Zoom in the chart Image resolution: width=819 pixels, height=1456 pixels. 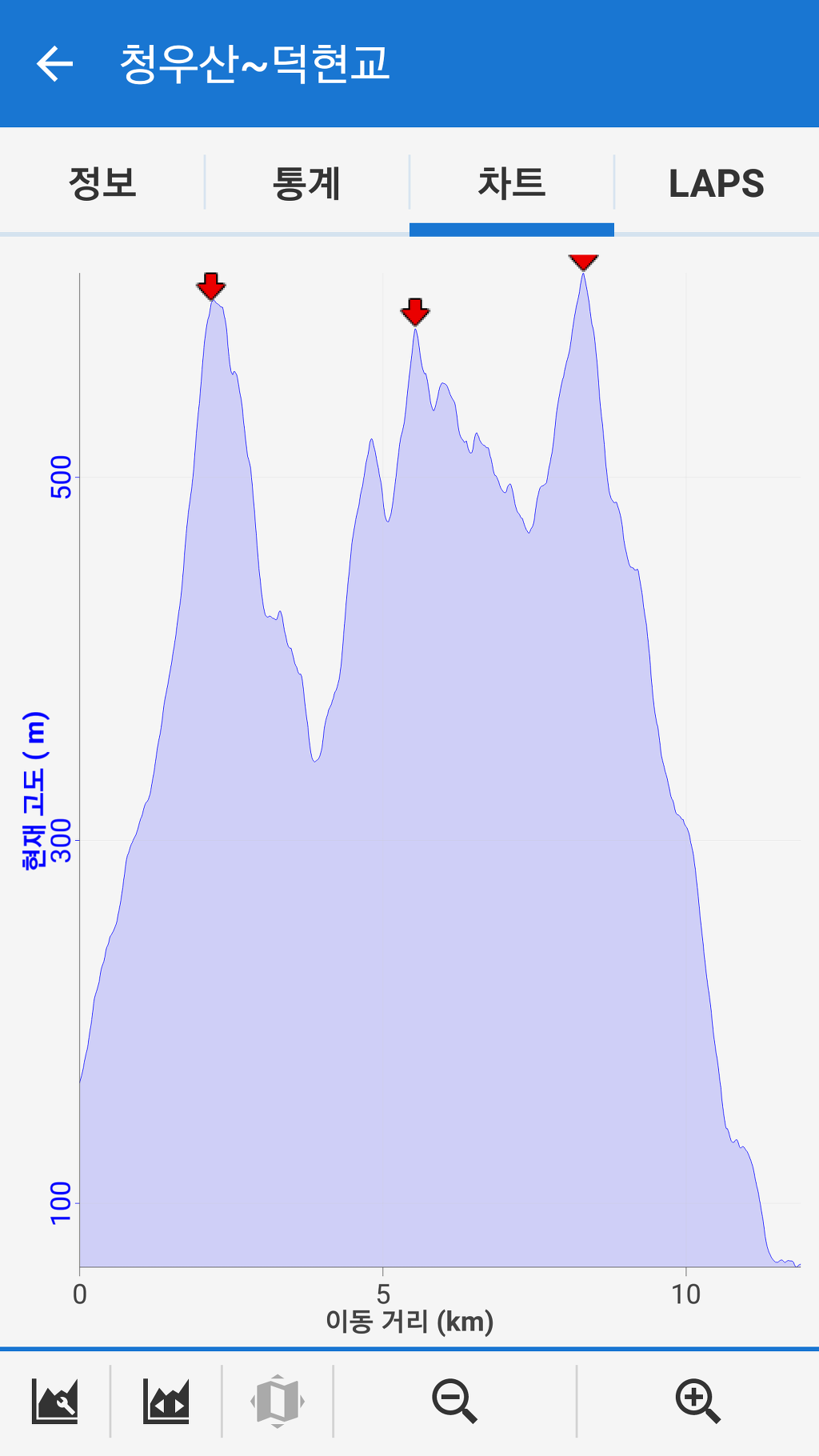[697, 1402]
